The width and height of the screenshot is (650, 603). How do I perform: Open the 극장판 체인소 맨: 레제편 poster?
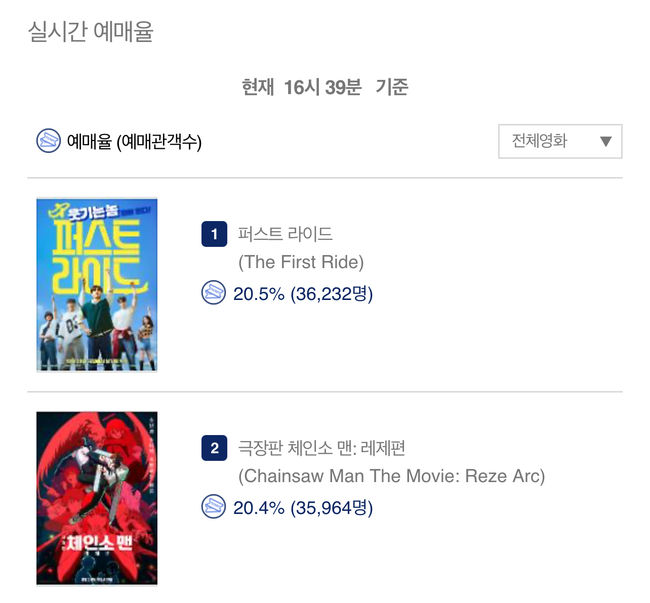[x=97, y=497]
